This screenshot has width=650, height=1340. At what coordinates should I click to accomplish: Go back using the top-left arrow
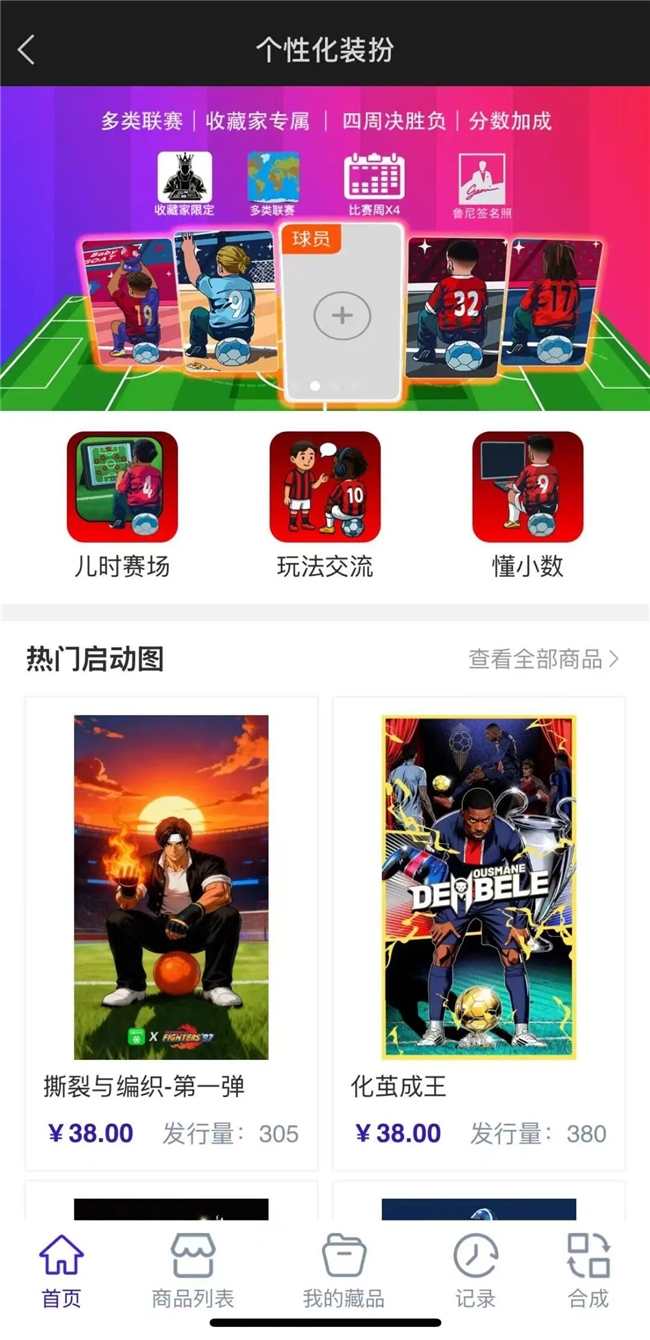[27, 50]
